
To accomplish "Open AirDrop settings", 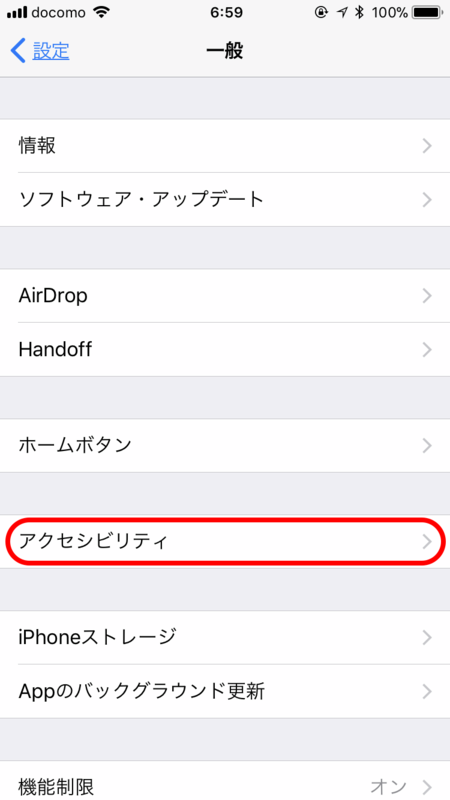I will [225, 295].
